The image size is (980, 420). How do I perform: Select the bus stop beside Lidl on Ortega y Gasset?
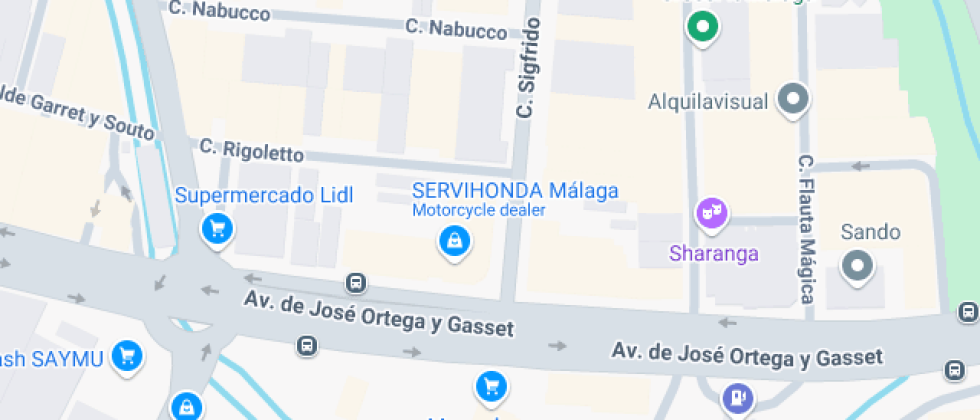click(356, 283)
